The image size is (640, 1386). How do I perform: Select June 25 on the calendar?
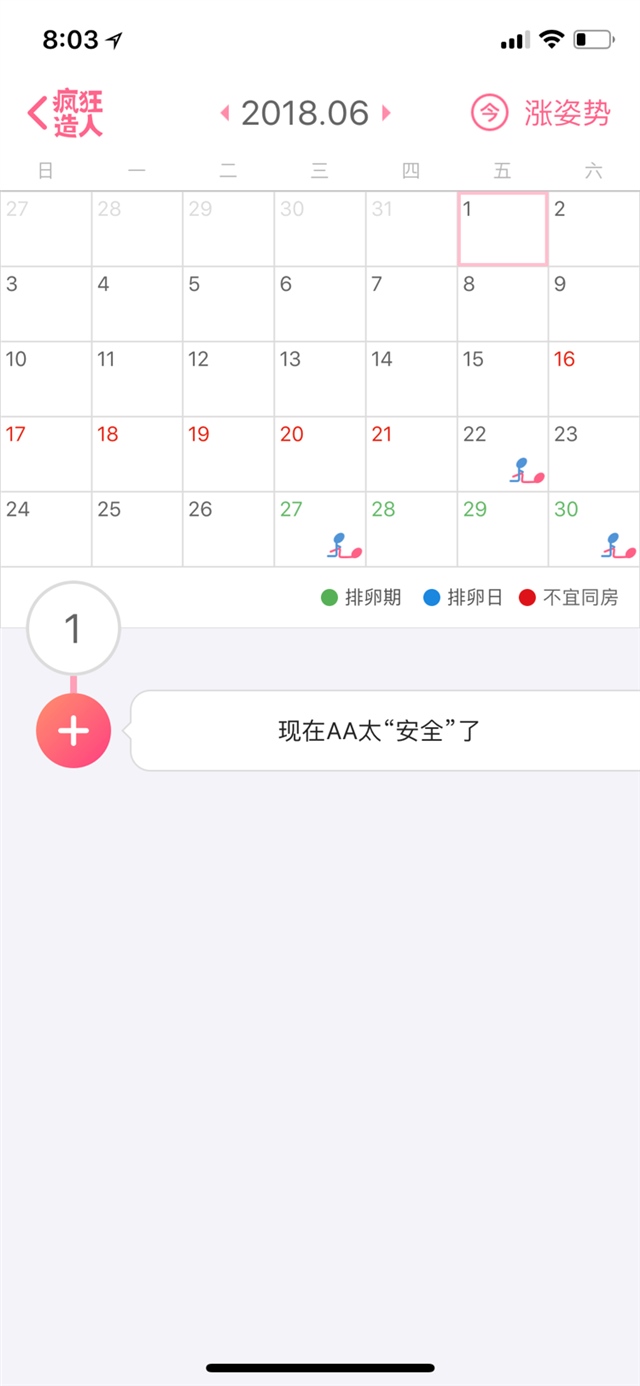click(x=137, y=529)
